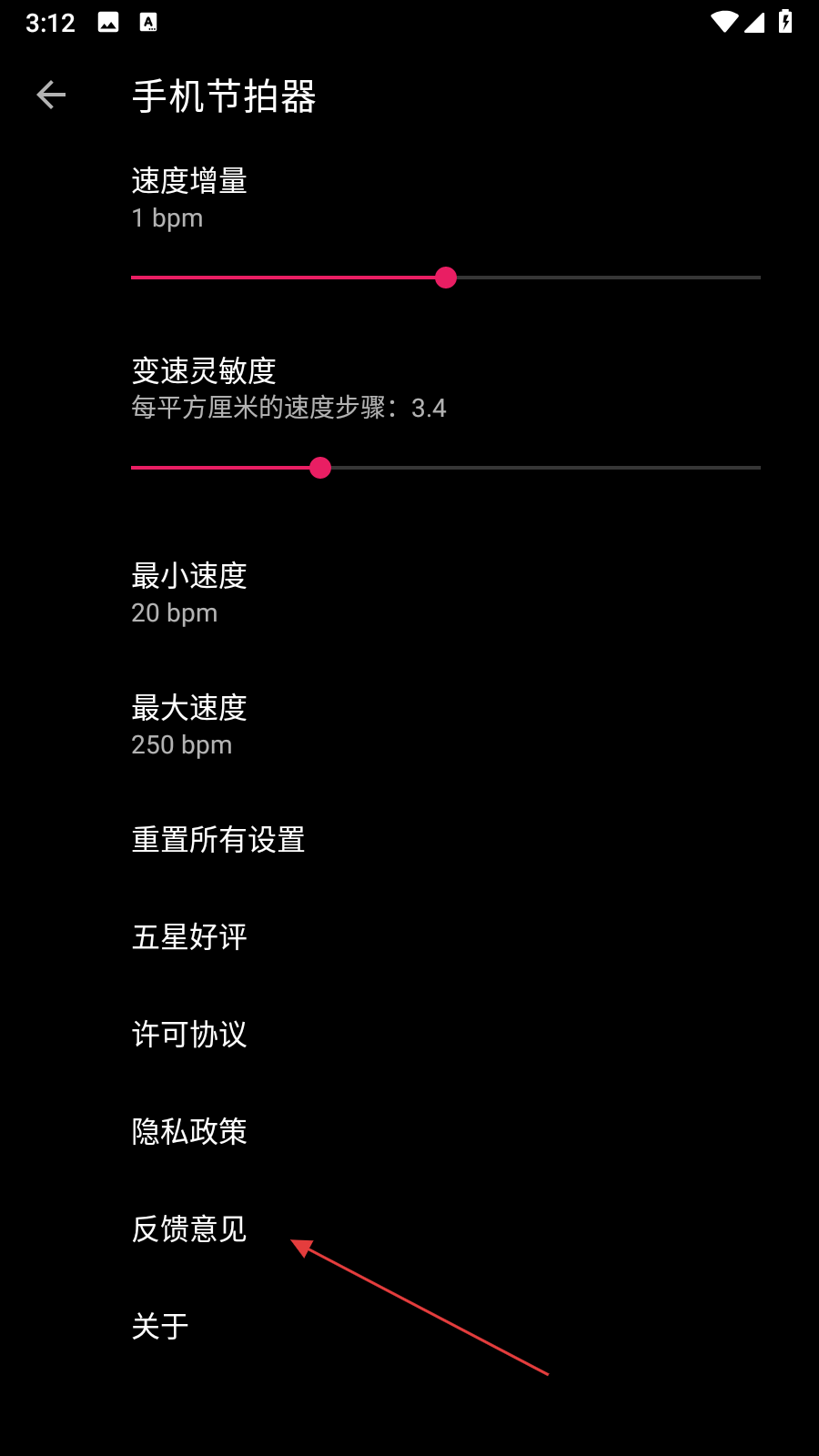Image resolution: width=819 pixels, height=1456 pixels.
Task: Open the 隐私政策 page
Action: pos(409,1132)
